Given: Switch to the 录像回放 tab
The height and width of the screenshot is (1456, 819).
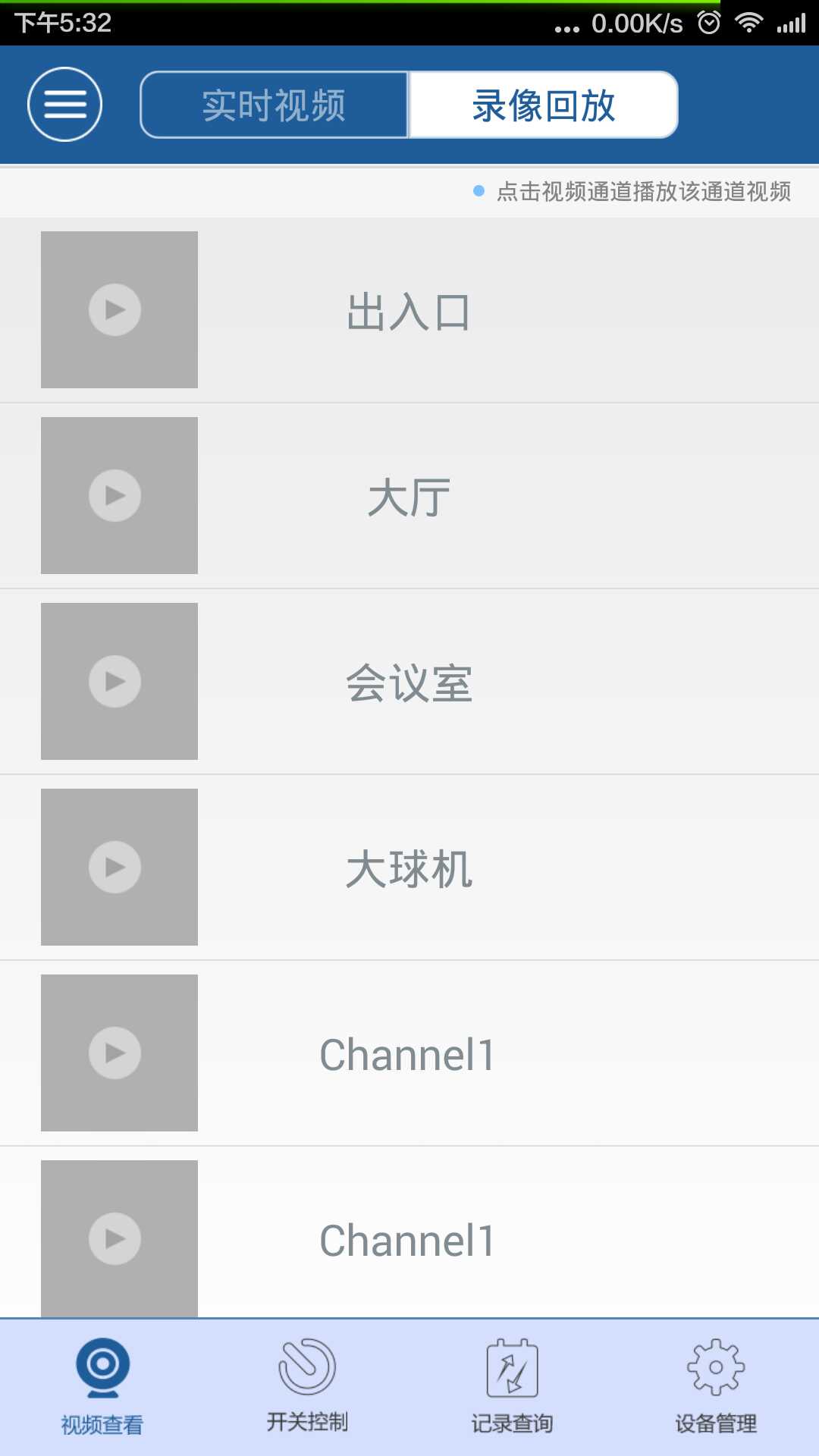Looking at the screenshot, I should coord(543,104).
